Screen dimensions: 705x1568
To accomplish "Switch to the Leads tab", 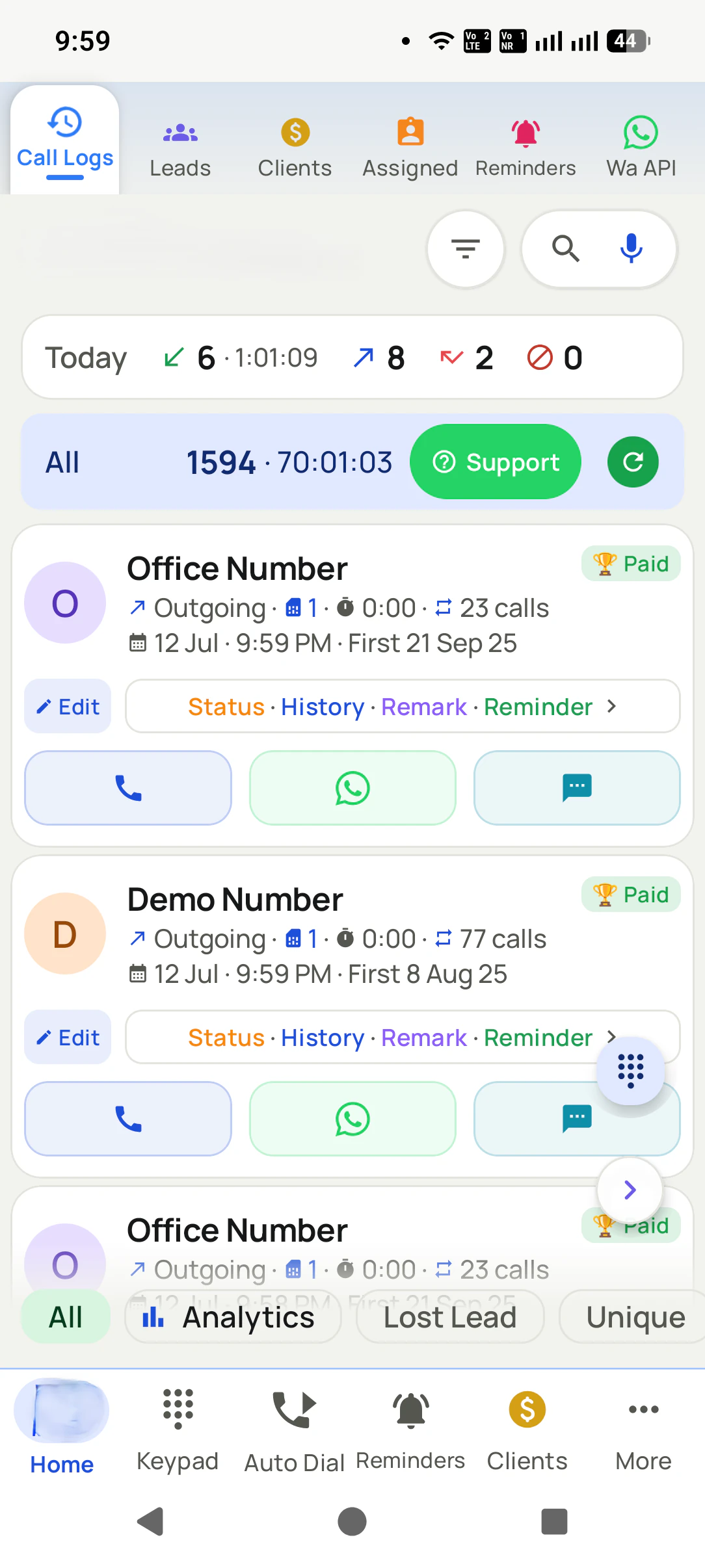I will [x=180, y=150].
